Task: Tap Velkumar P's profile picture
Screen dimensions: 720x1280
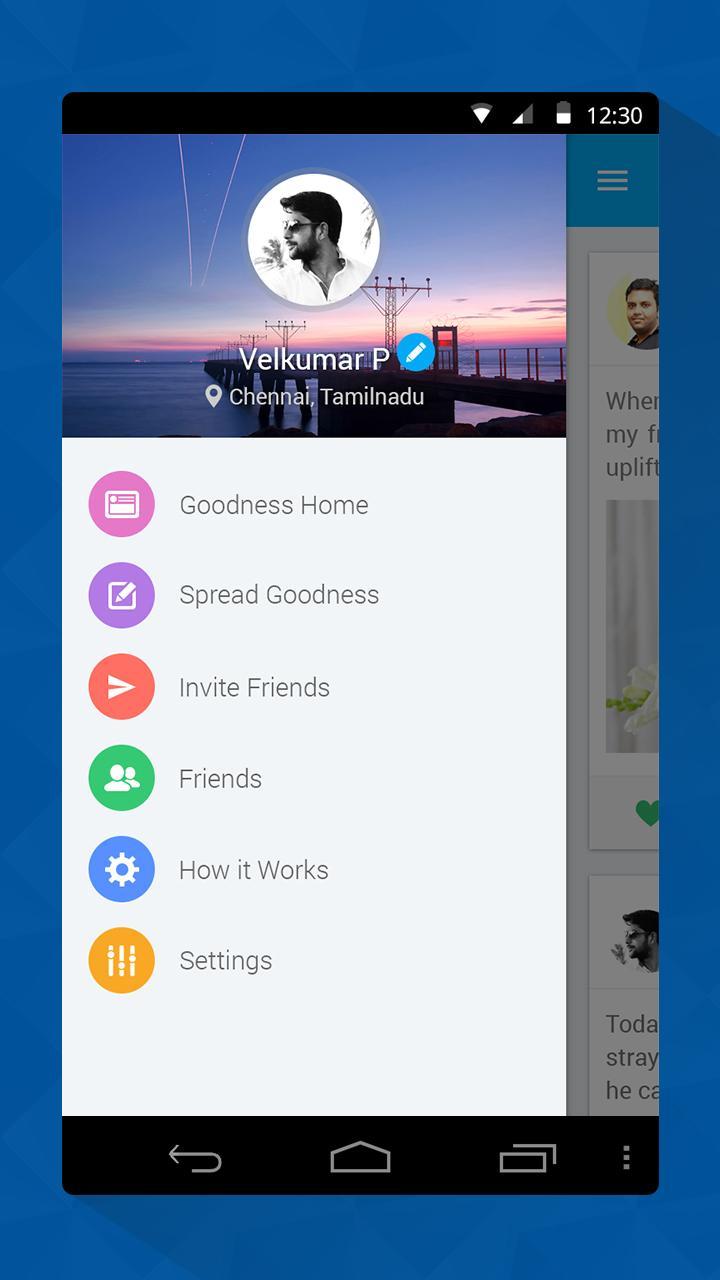Action: 313,240
